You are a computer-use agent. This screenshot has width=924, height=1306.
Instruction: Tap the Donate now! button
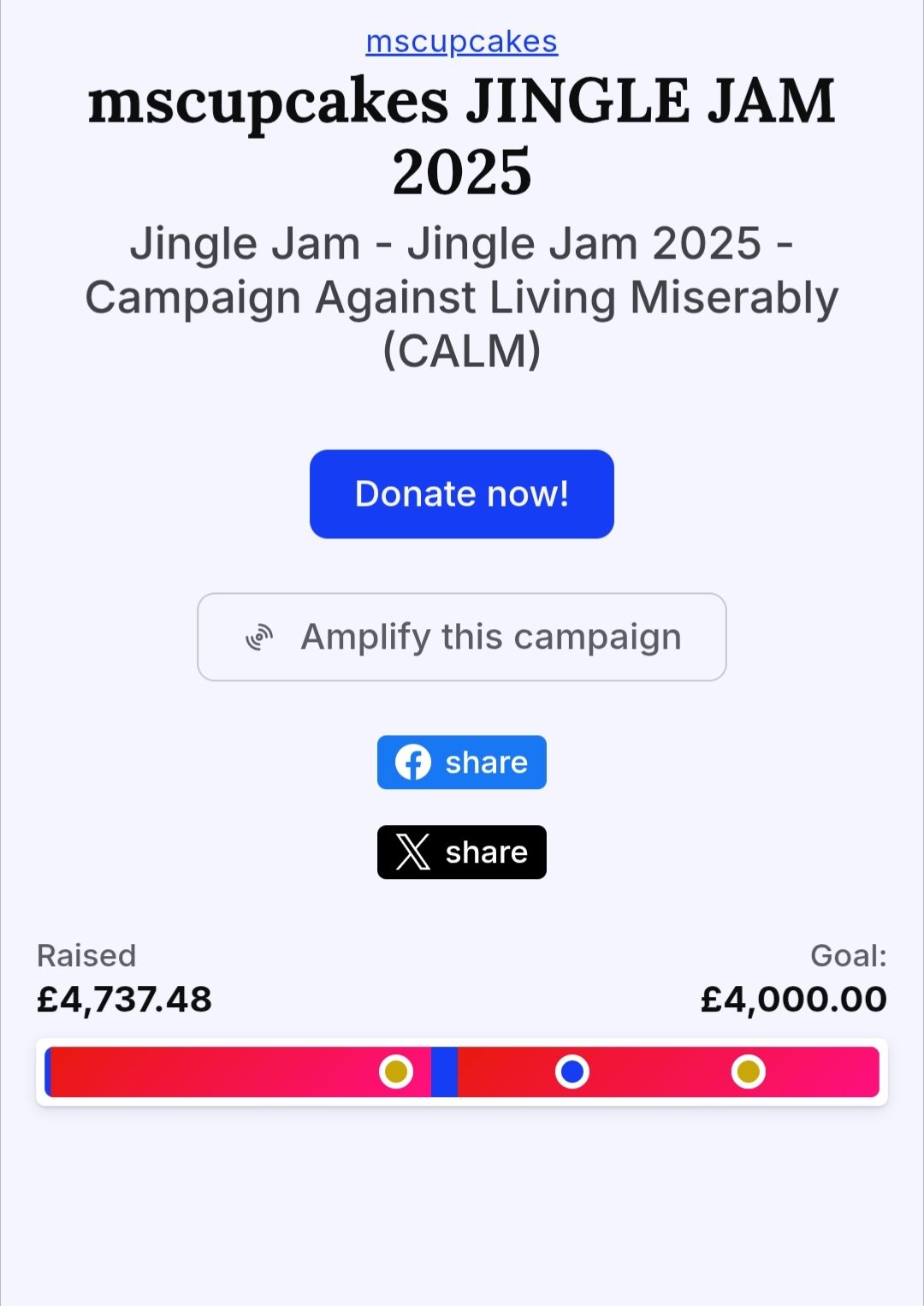pyautogui.click(x=462, y=494)
